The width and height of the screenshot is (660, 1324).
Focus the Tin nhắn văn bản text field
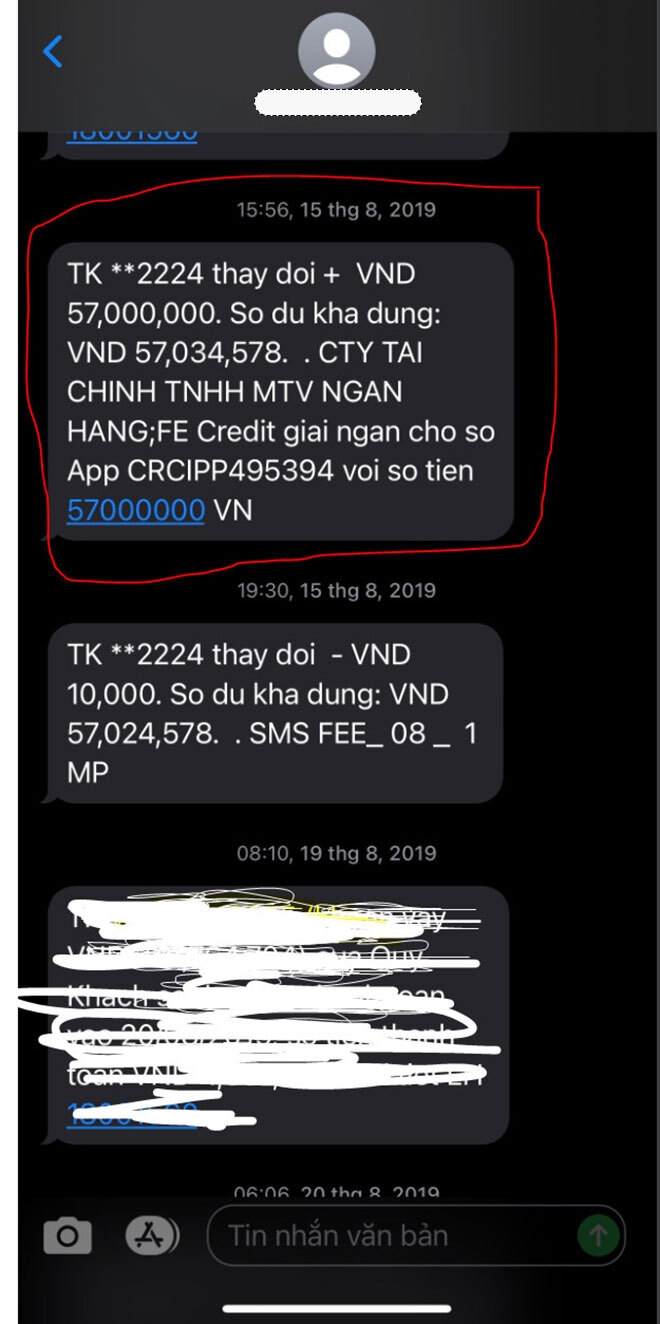tap(390, 1236)
